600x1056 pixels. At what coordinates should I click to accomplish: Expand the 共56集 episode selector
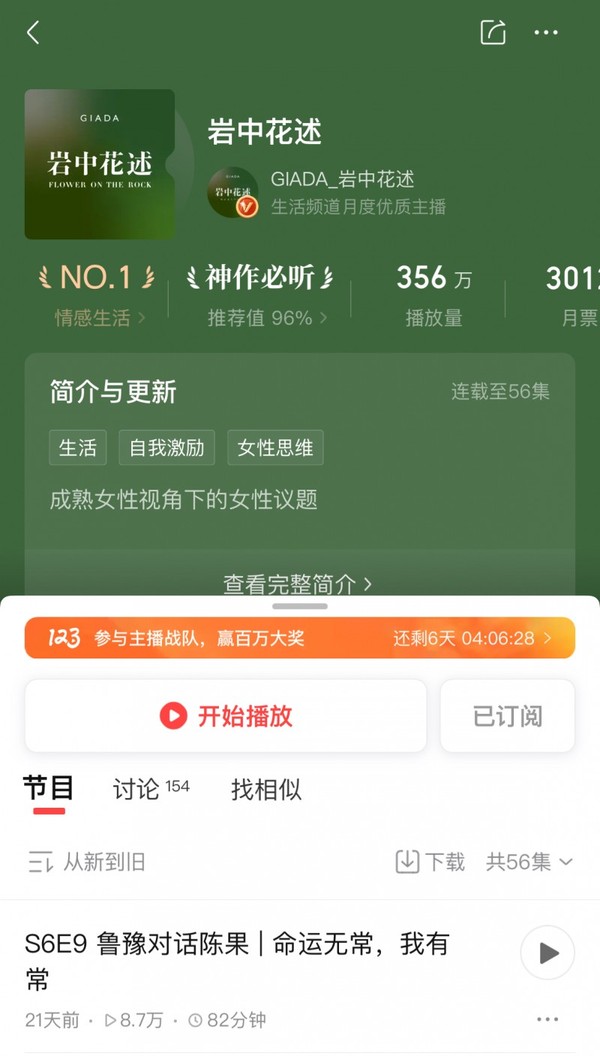click(529, 861)
